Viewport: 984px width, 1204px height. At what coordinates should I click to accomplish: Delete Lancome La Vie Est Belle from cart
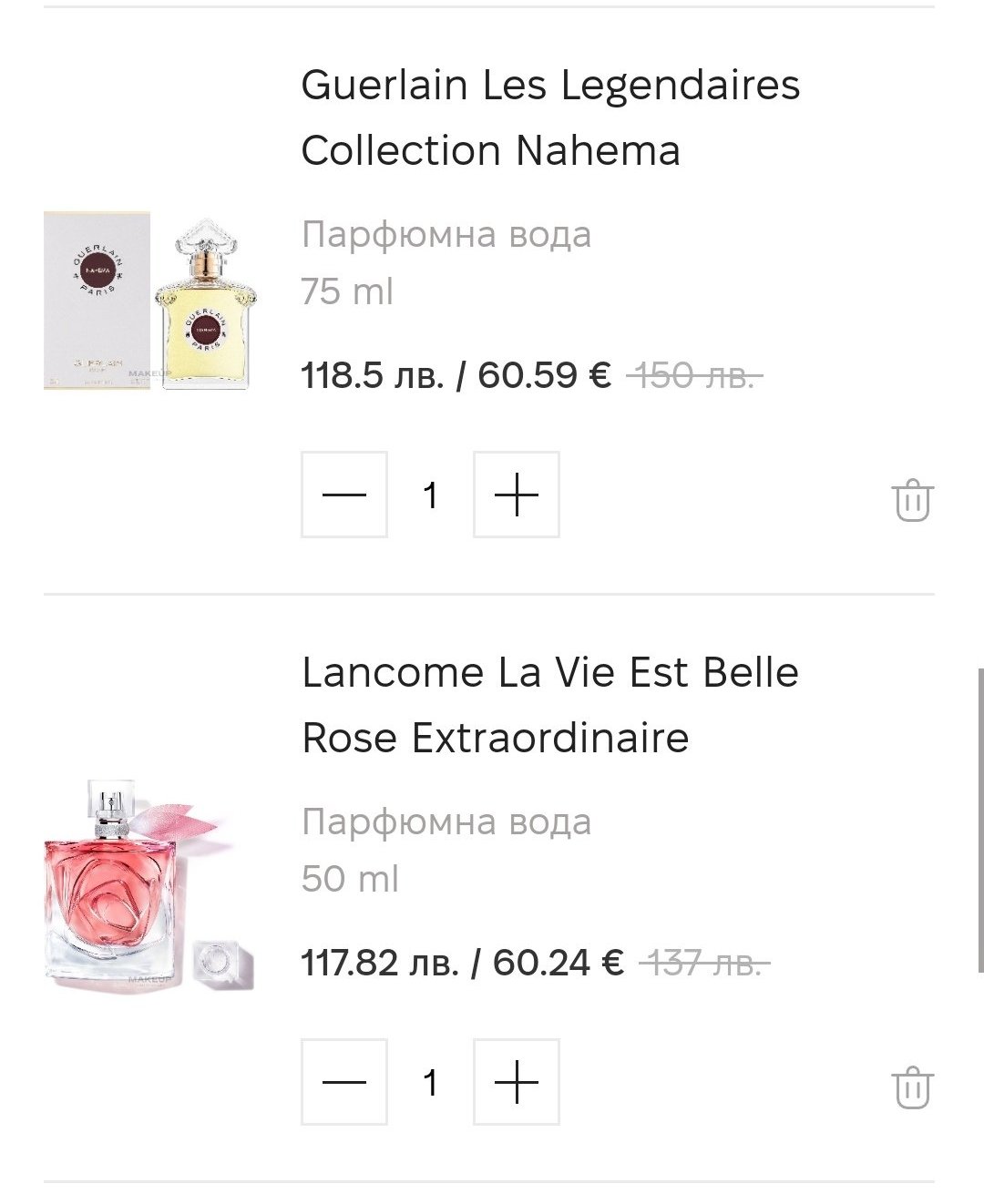coord(912,1087)
